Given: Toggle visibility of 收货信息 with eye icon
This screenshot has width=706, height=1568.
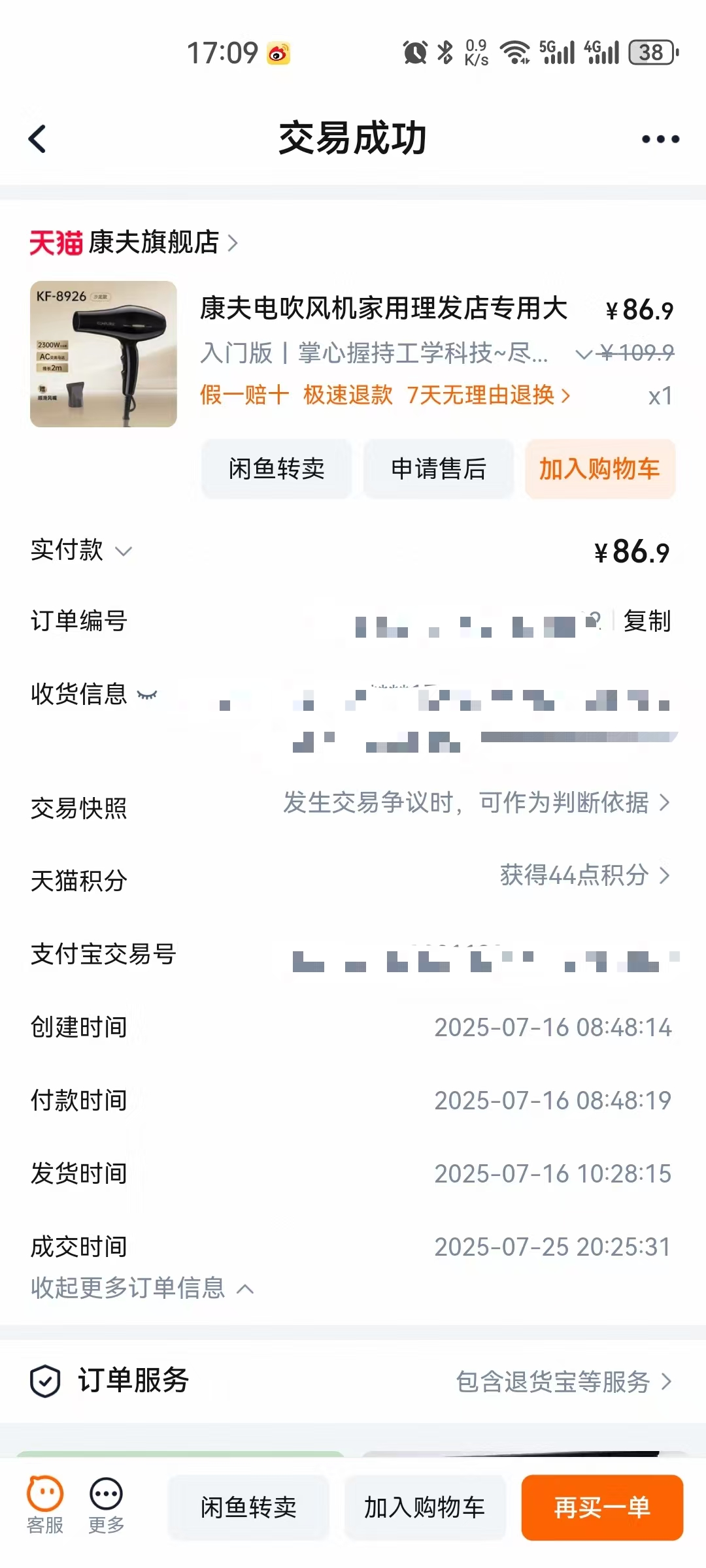Looking at the screenshot, I should [x=147, y=694].
